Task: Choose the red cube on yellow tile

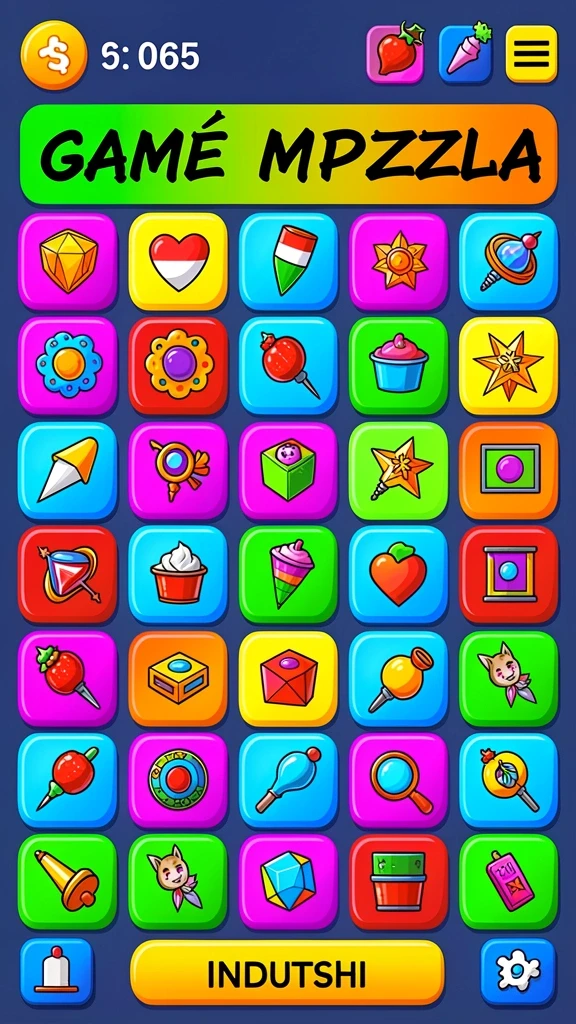Action: coord(288,679)
